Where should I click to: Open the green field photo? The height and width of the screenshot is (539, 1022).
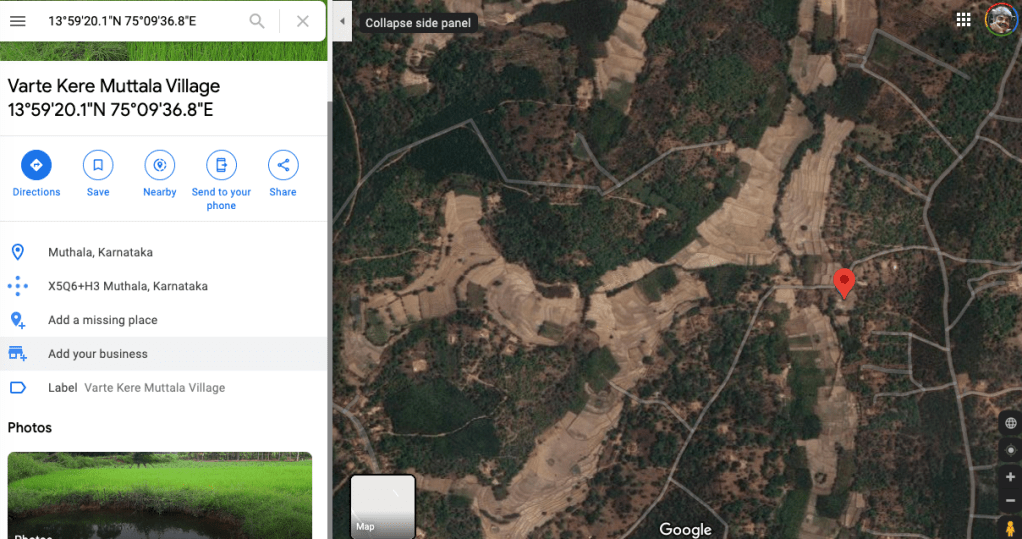point(160,495)
